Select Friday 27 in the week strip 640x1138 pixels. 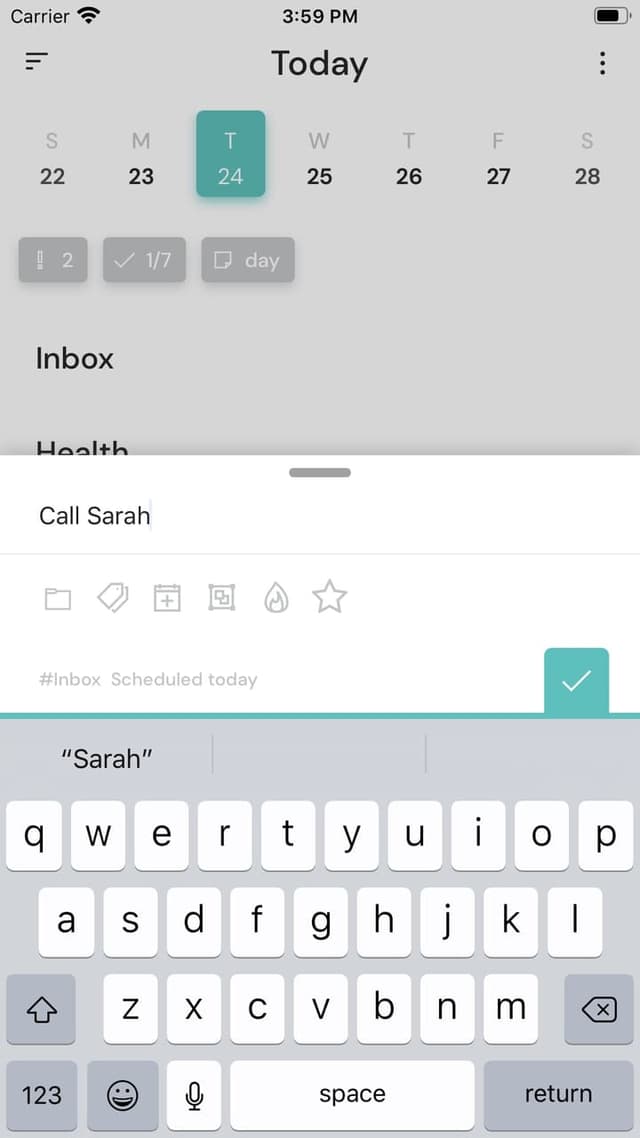click(498, 158)
